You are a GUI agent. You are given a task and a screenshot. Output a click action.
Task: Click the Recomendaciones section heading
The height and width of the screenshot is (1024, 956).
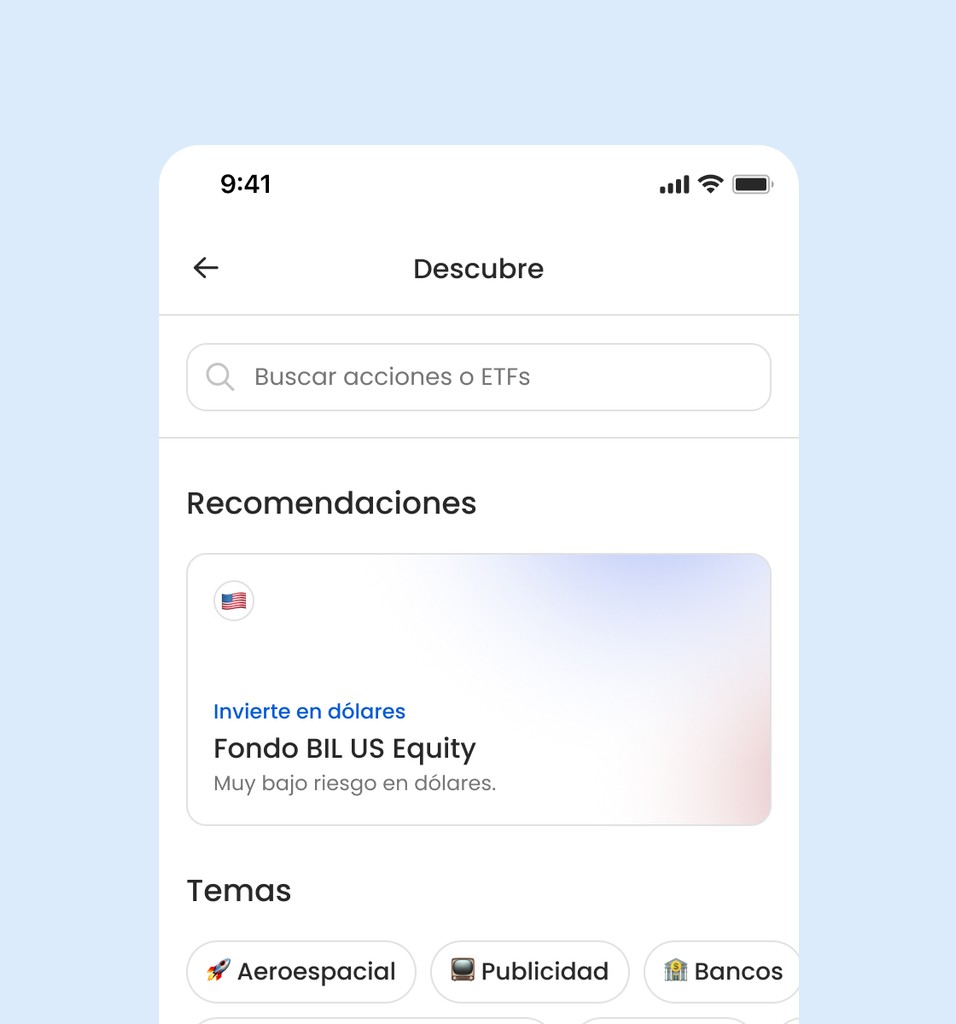pyautogui.click(x=331, y=503)
